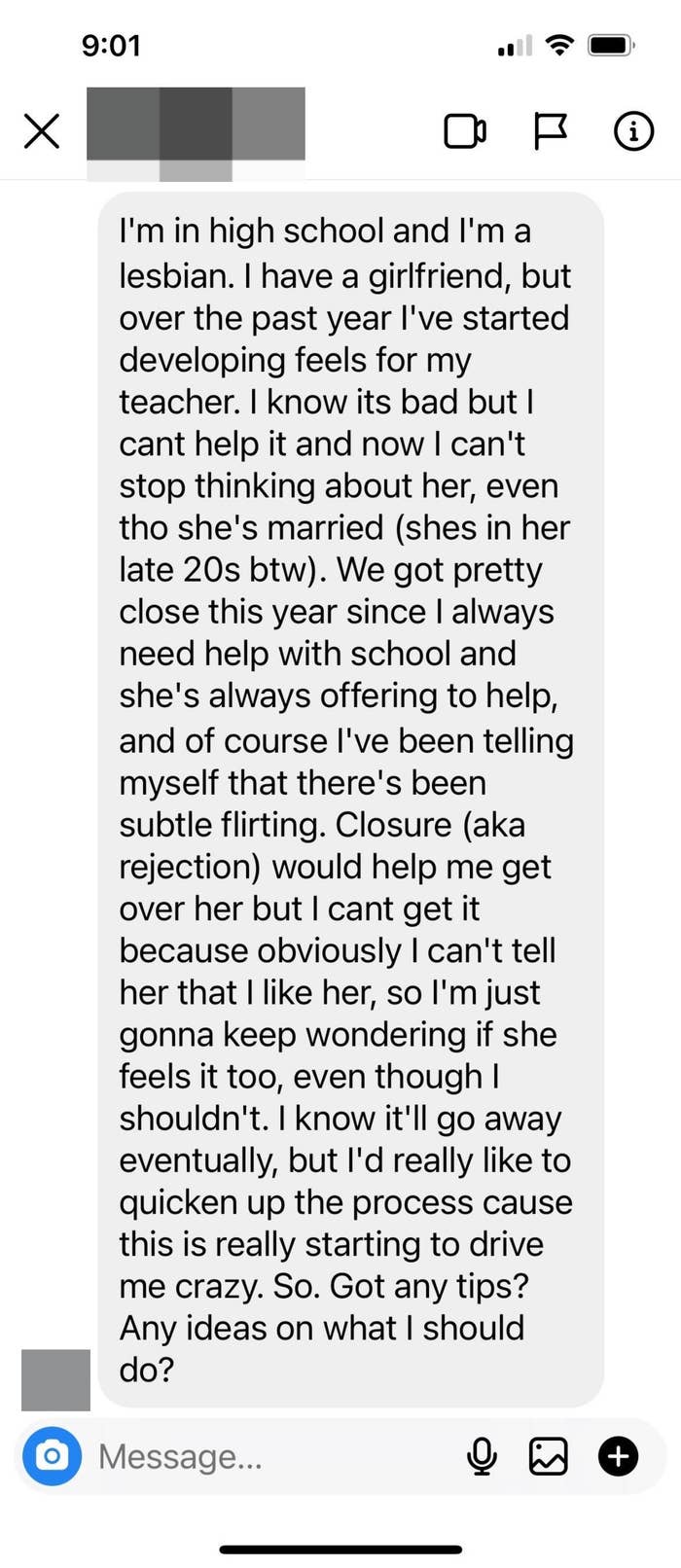Open the camera from message bar
681x1568 pixels.
point(52,1456)
